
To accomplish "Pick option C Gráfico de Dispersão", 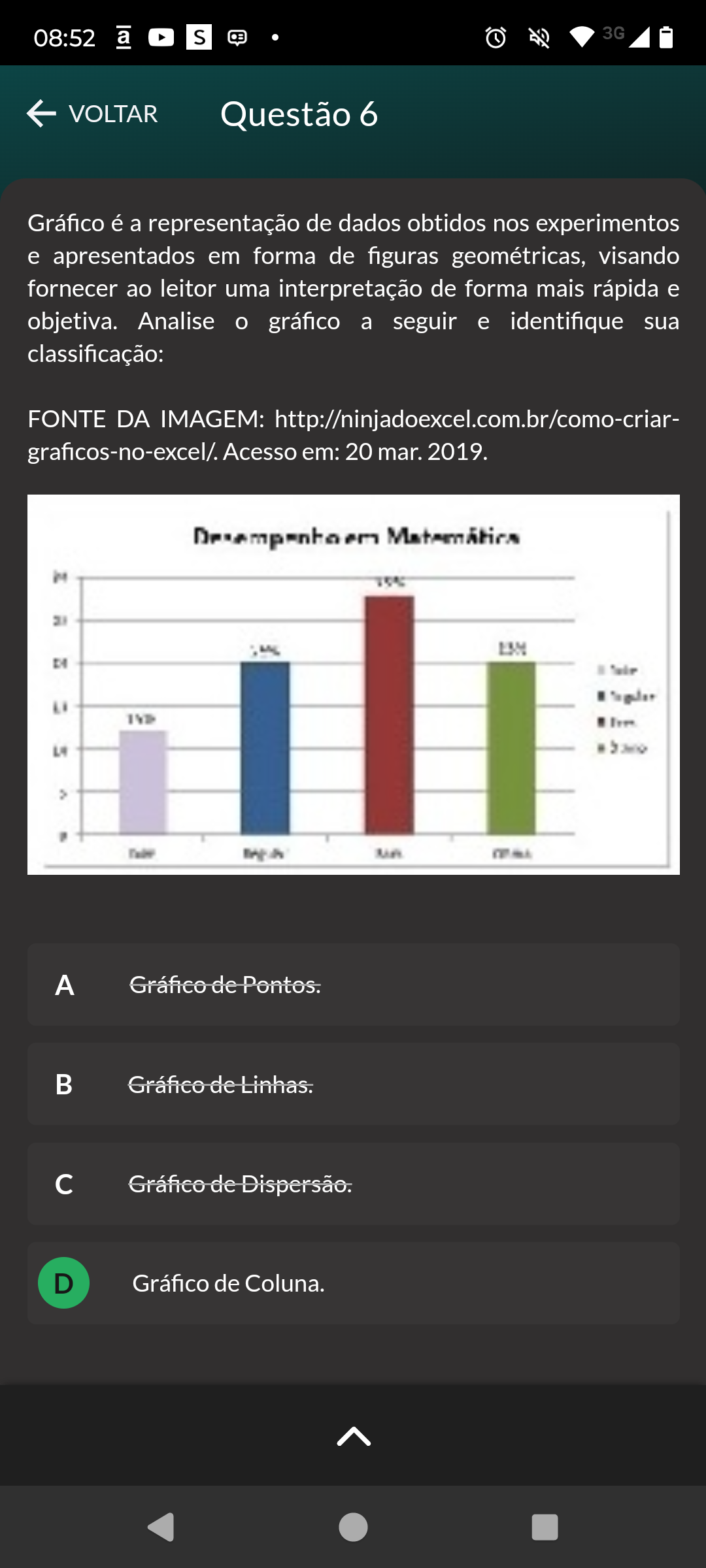I will [x=353, y=1184].
